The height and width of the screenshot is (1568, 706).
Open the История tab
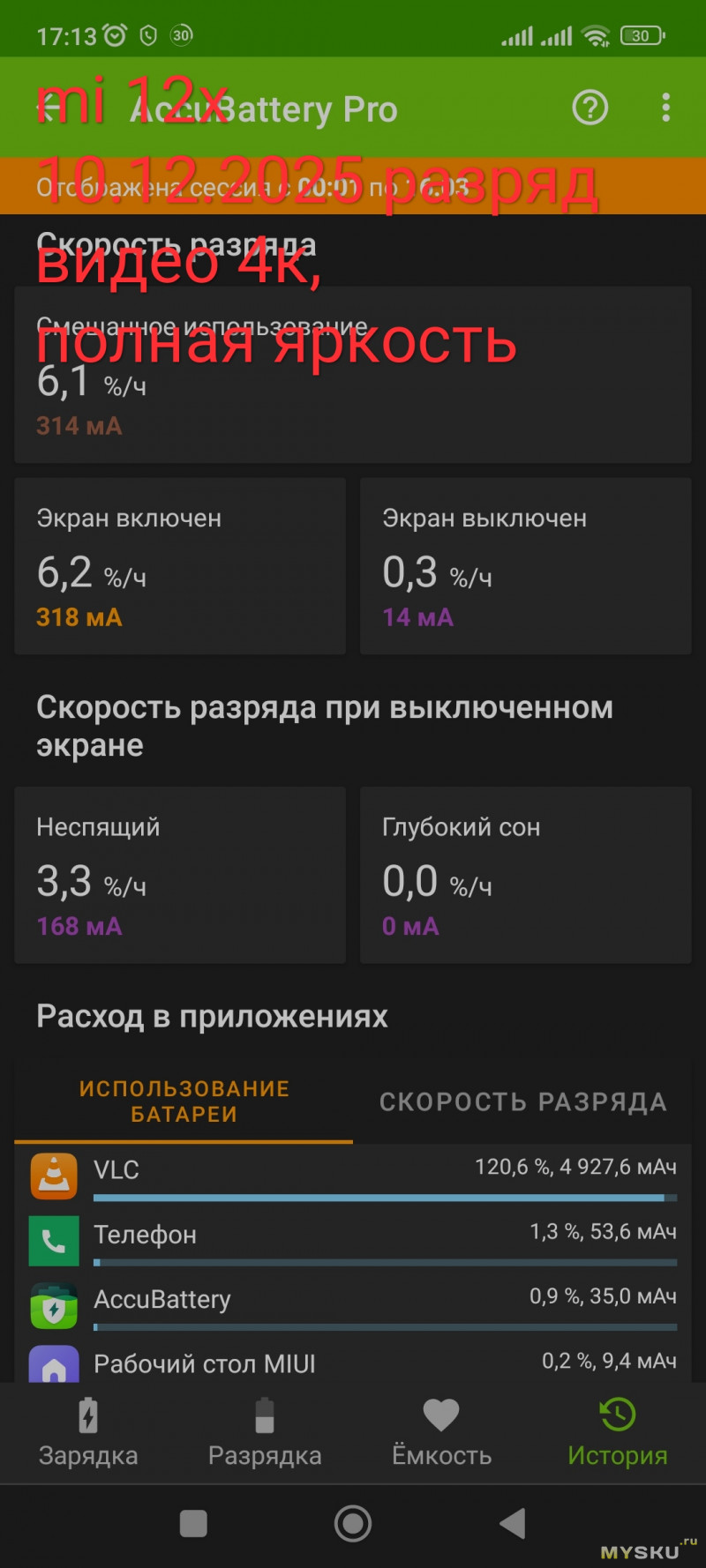[617, 1433]
